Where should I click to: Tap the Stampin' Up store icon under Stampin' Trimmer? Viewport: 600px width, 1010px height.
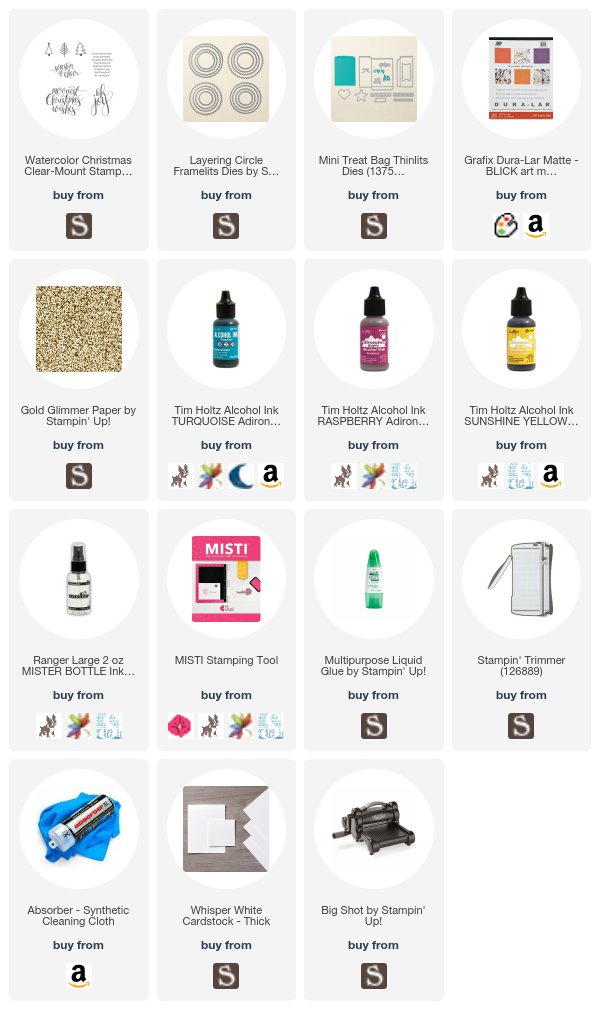tap(521, 726)
